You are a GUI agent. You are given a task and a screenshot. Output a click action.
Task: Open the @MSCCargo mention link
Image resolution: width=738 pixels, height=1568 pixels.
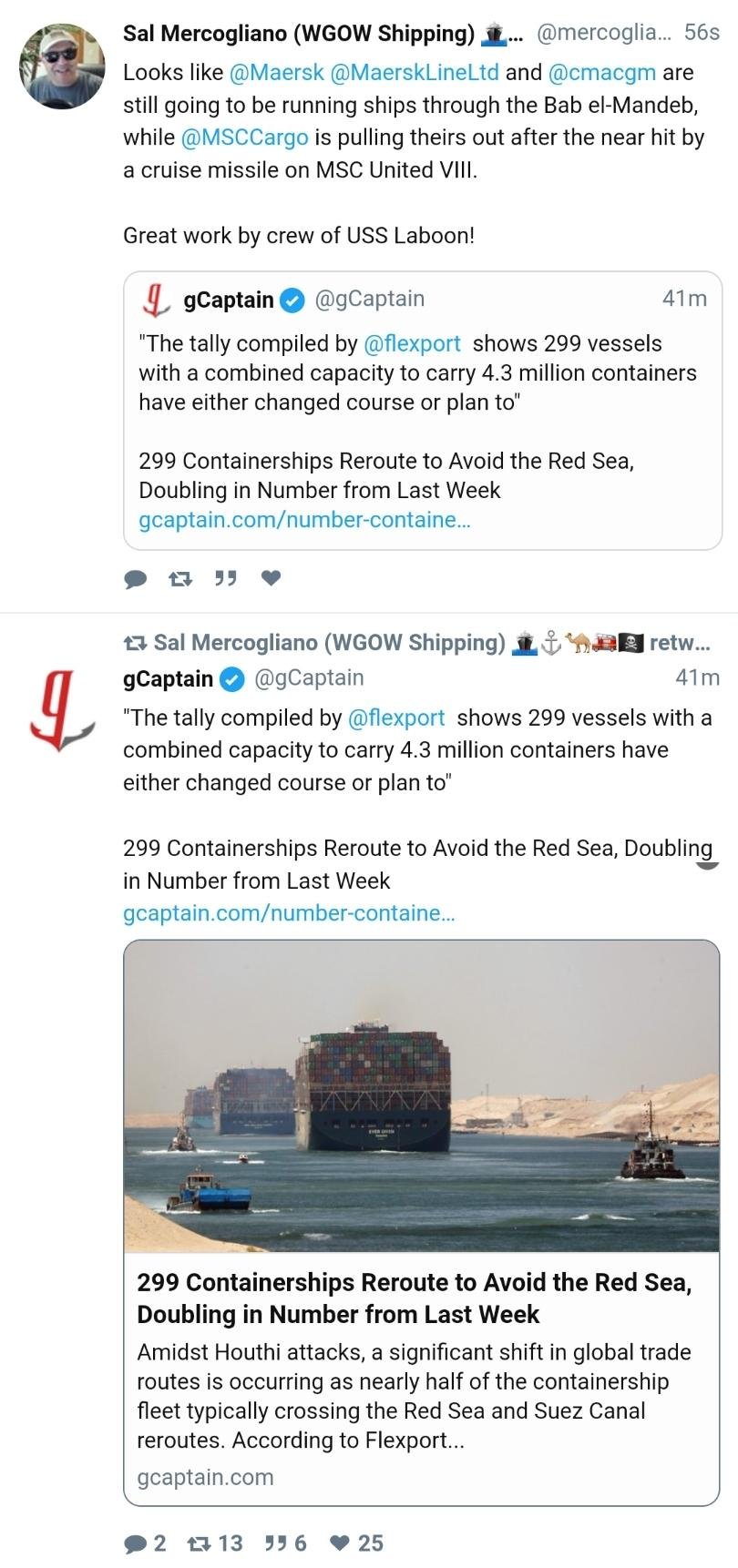(244, 137)
